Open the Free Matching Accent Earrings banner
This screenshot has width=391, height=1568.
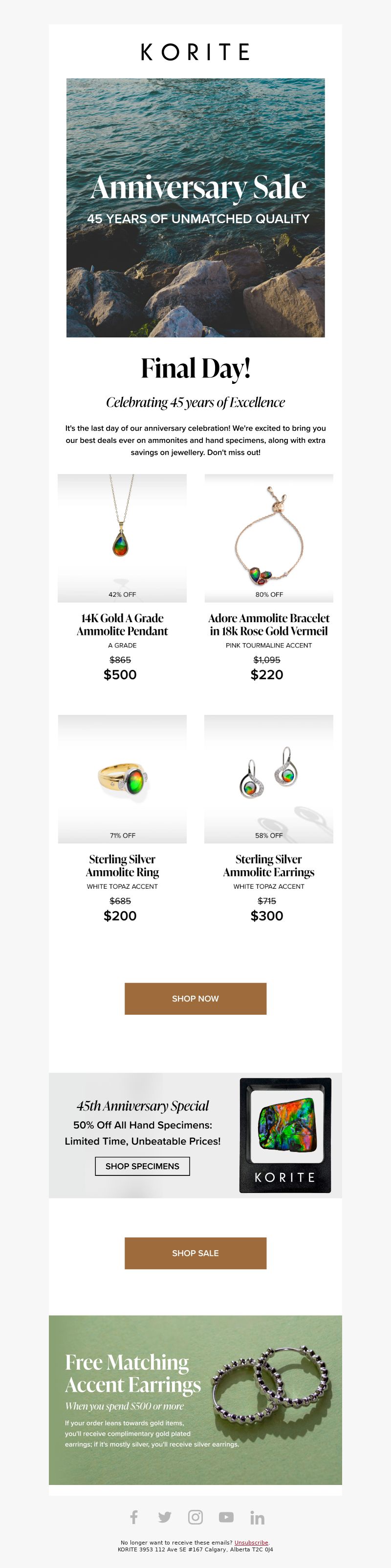[x=195, y=1400]
